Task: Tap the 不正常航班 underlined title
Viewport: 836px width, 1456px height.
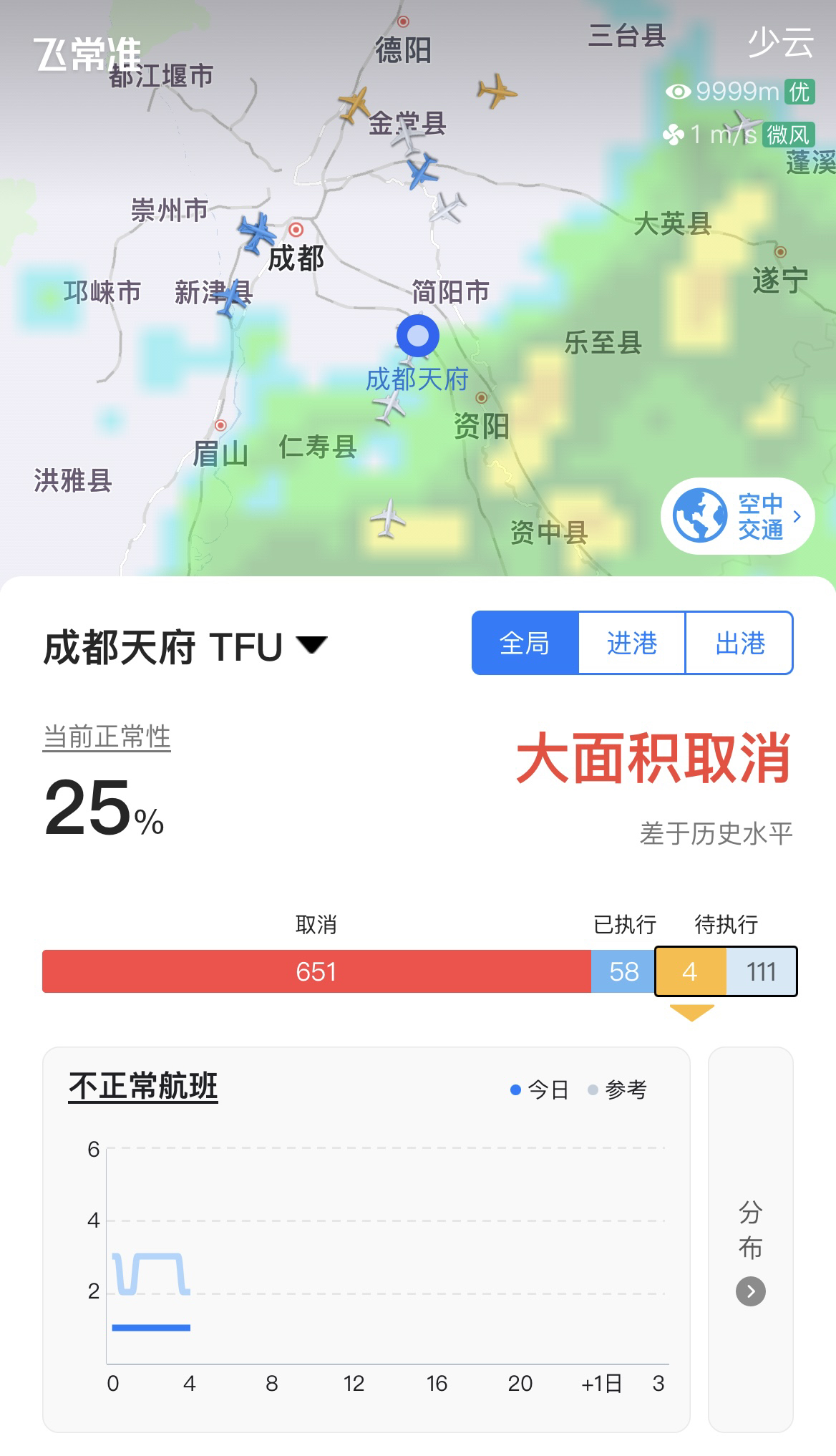Action: pos(143,1087)
